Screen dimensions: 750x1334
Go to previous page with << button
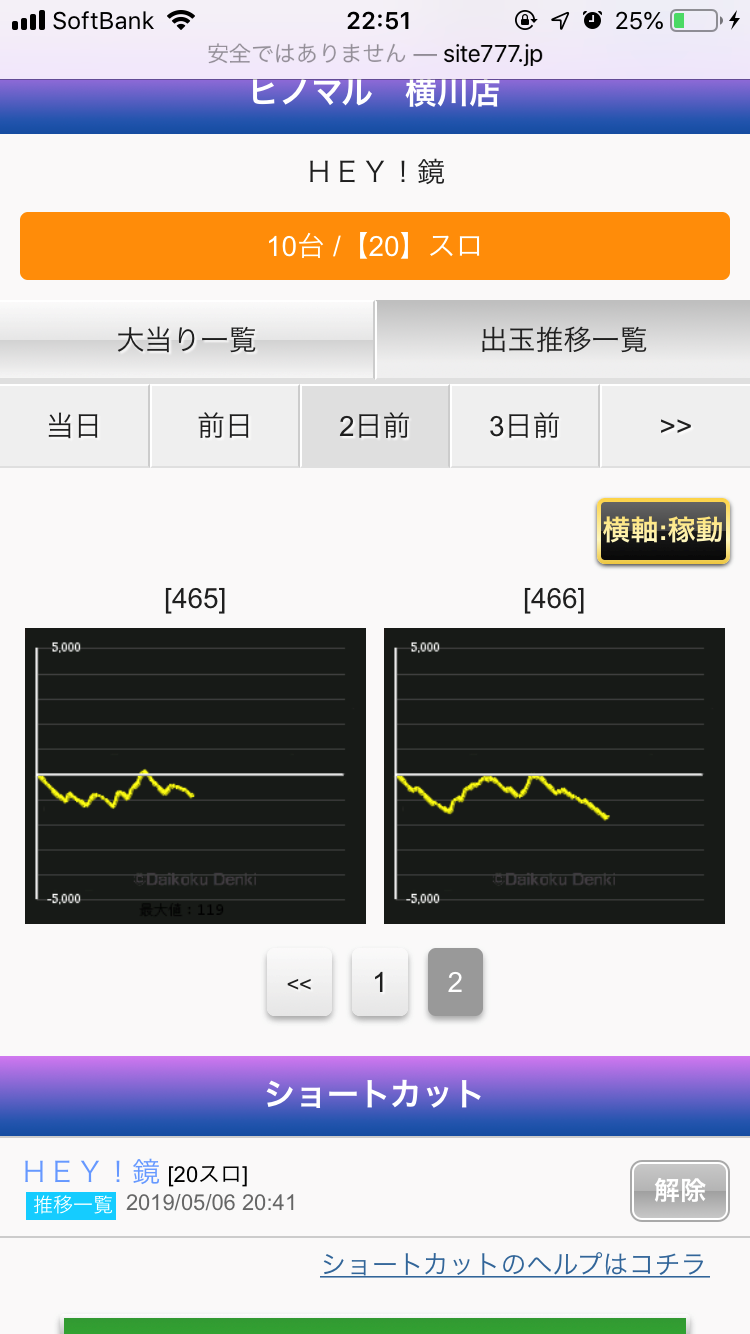coord(299,983)
